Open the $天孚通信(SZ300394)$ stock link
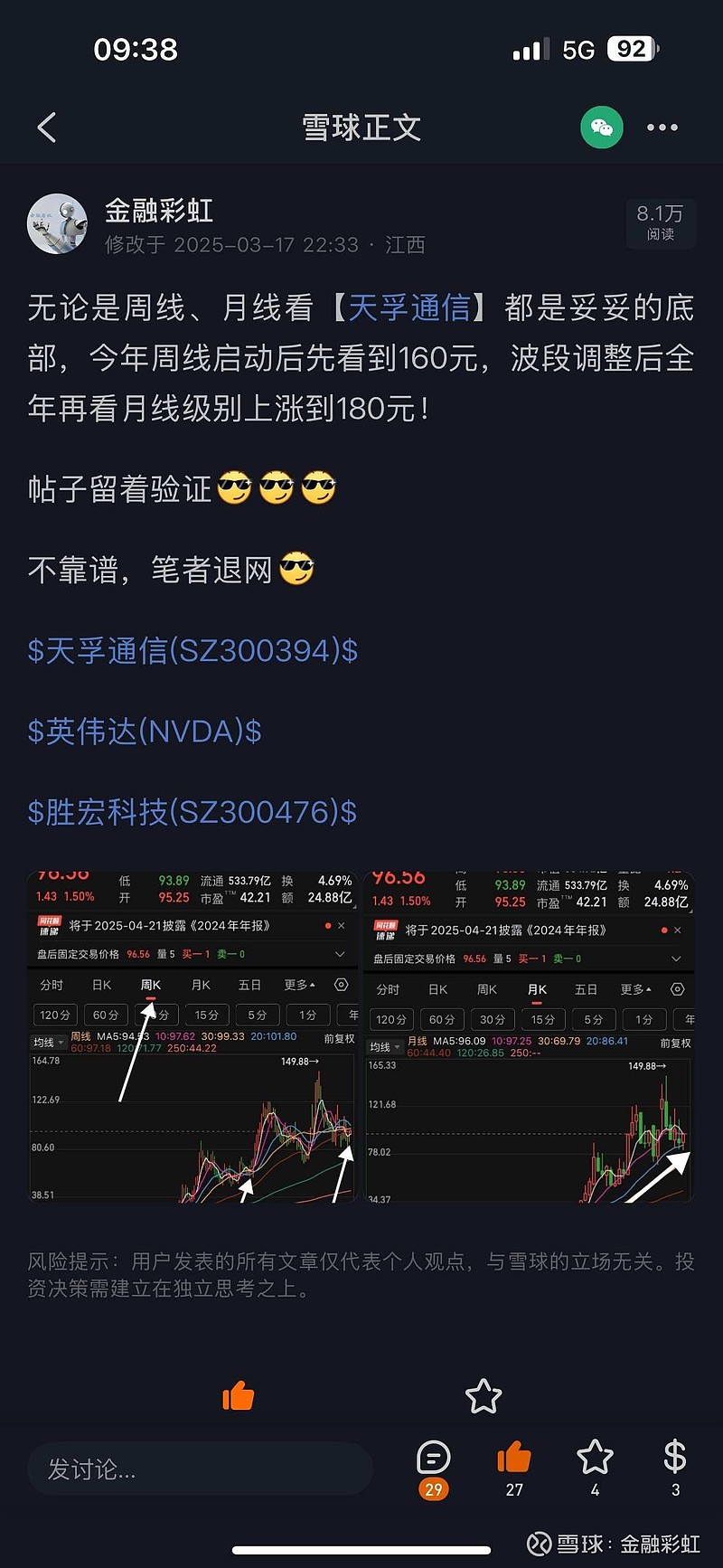Screen dimensions: 723x1568 [192, 650]
